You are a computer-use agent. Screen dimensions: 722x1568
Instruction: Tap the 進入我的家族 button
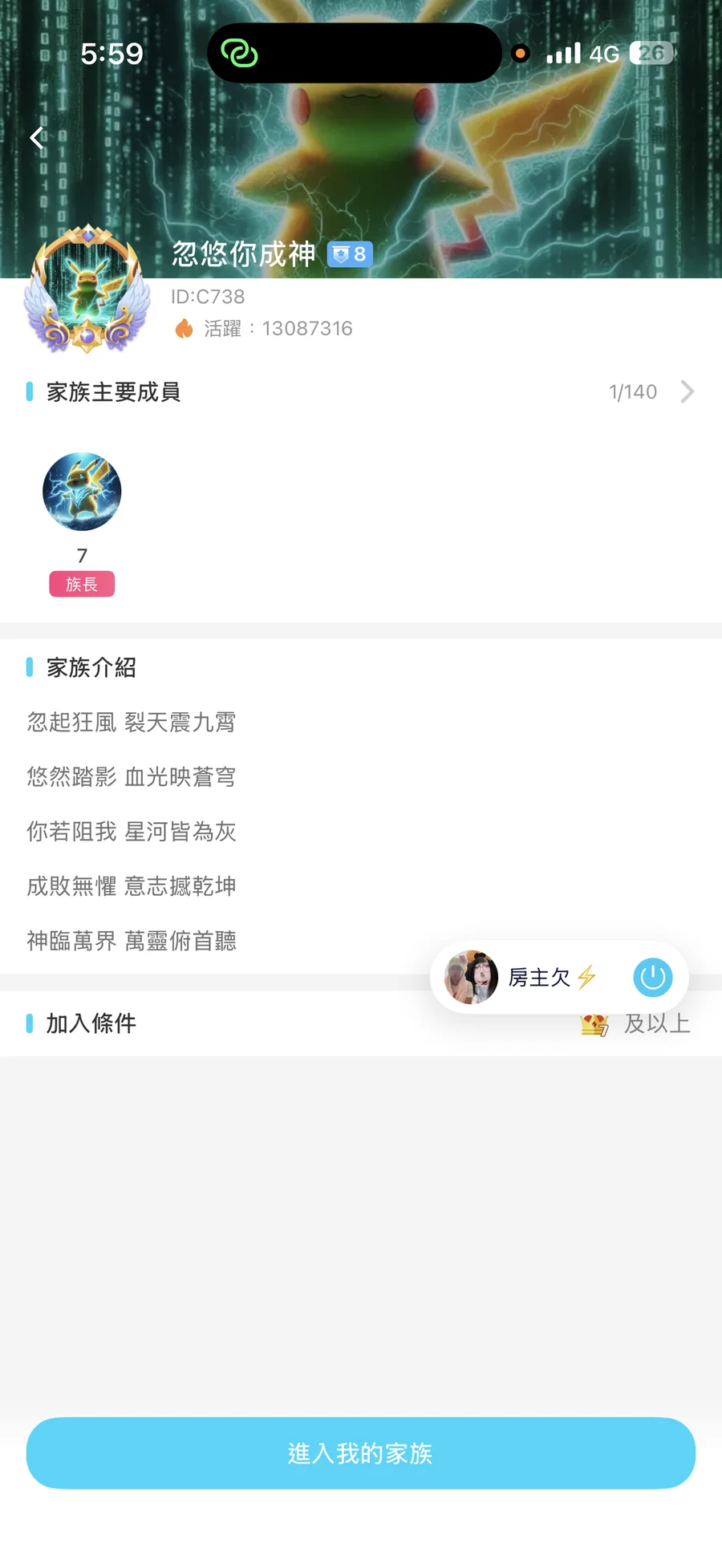[361, 1453]
